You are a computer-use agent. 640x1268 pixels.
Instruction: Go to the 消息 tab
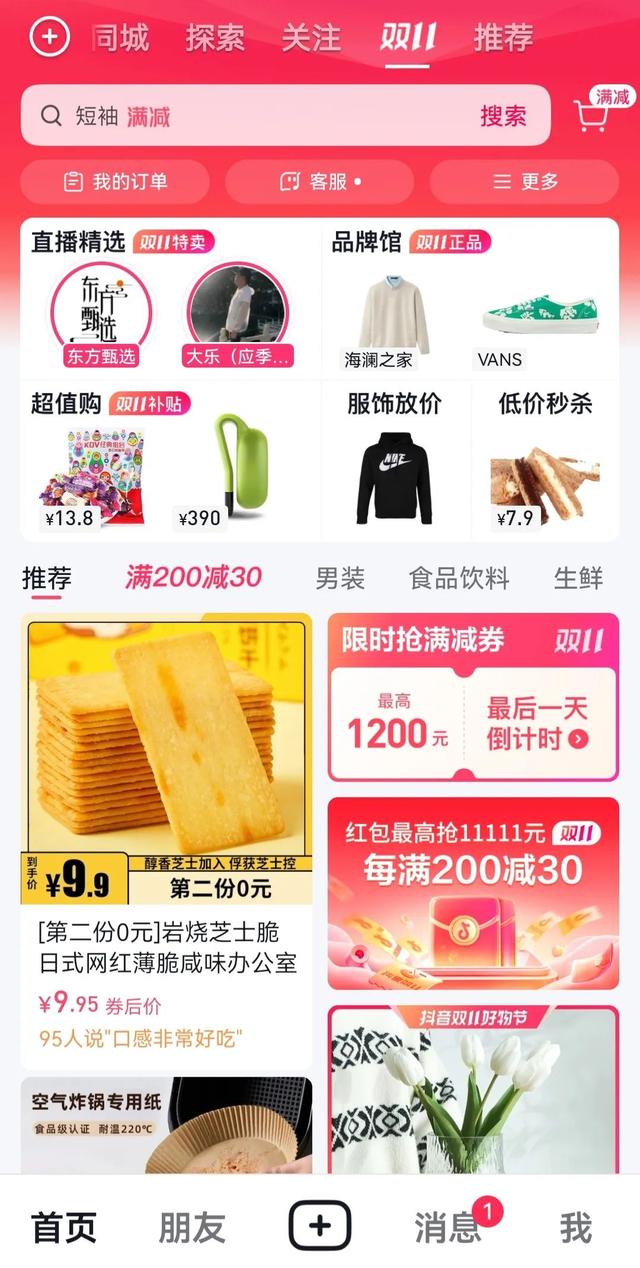[448, 1227]
